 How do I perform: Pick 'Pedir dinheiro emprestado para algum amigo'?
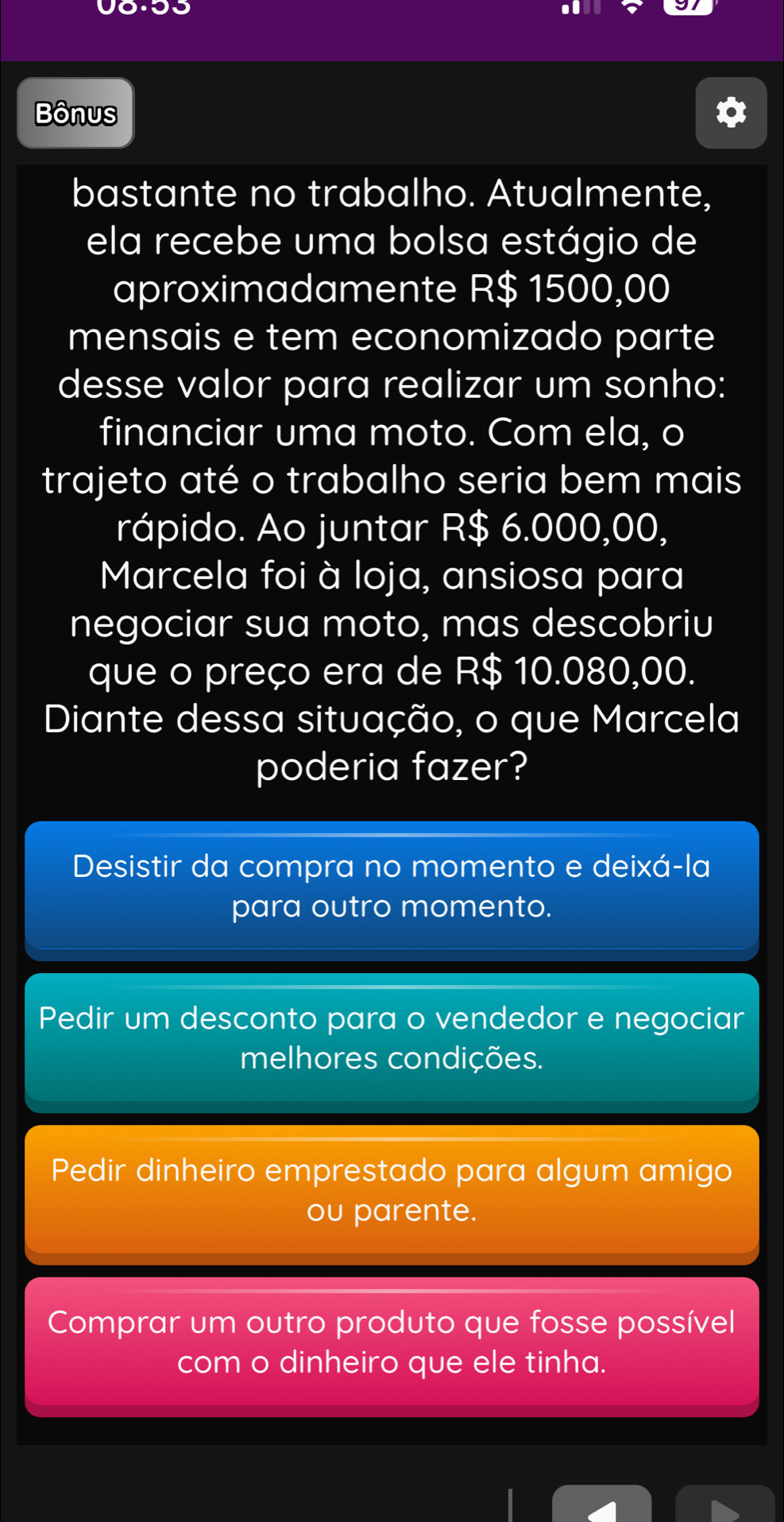(x=392, y=1190)
